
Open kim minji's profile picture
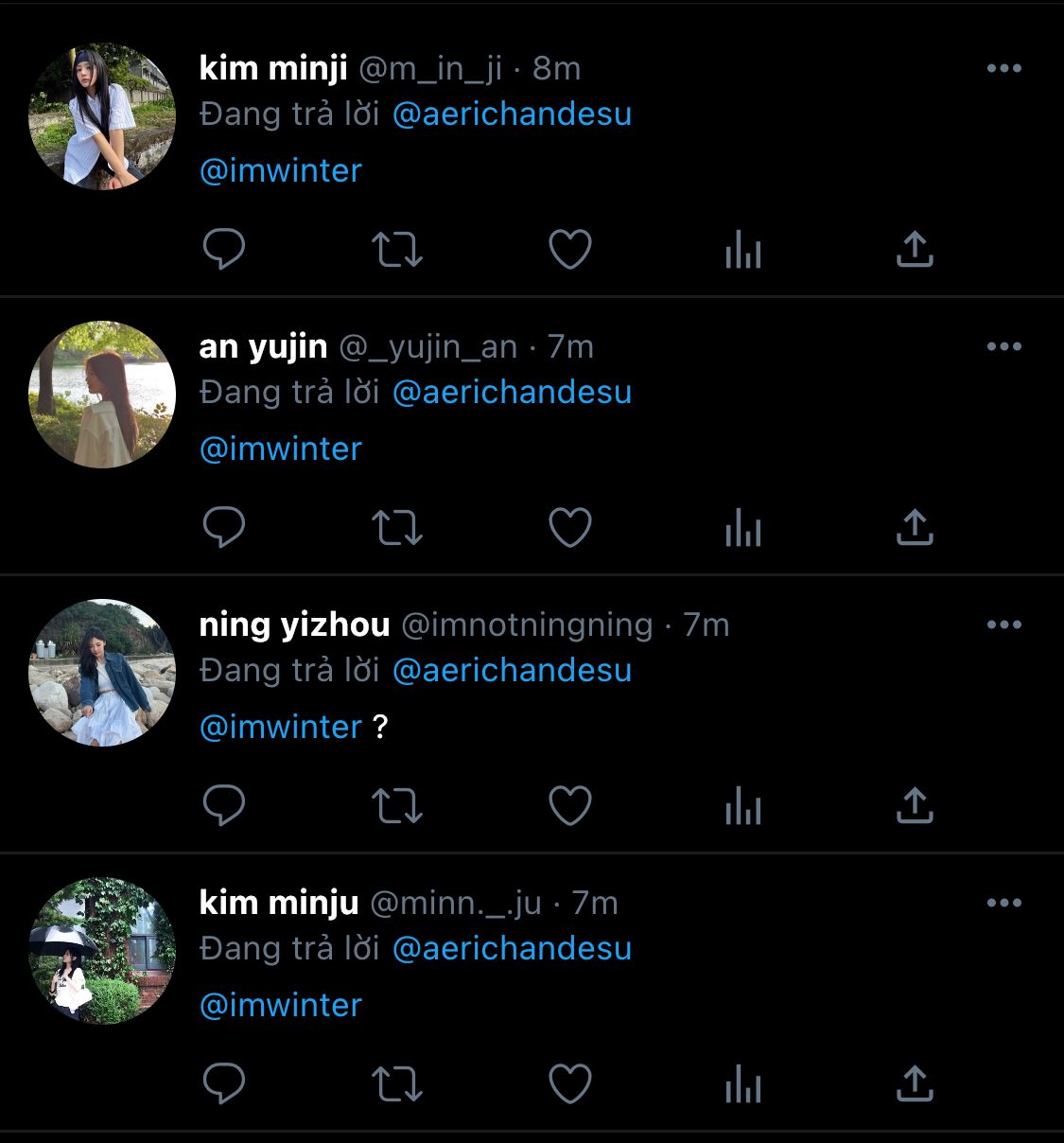pyautogui.click(x=102, y=116)
